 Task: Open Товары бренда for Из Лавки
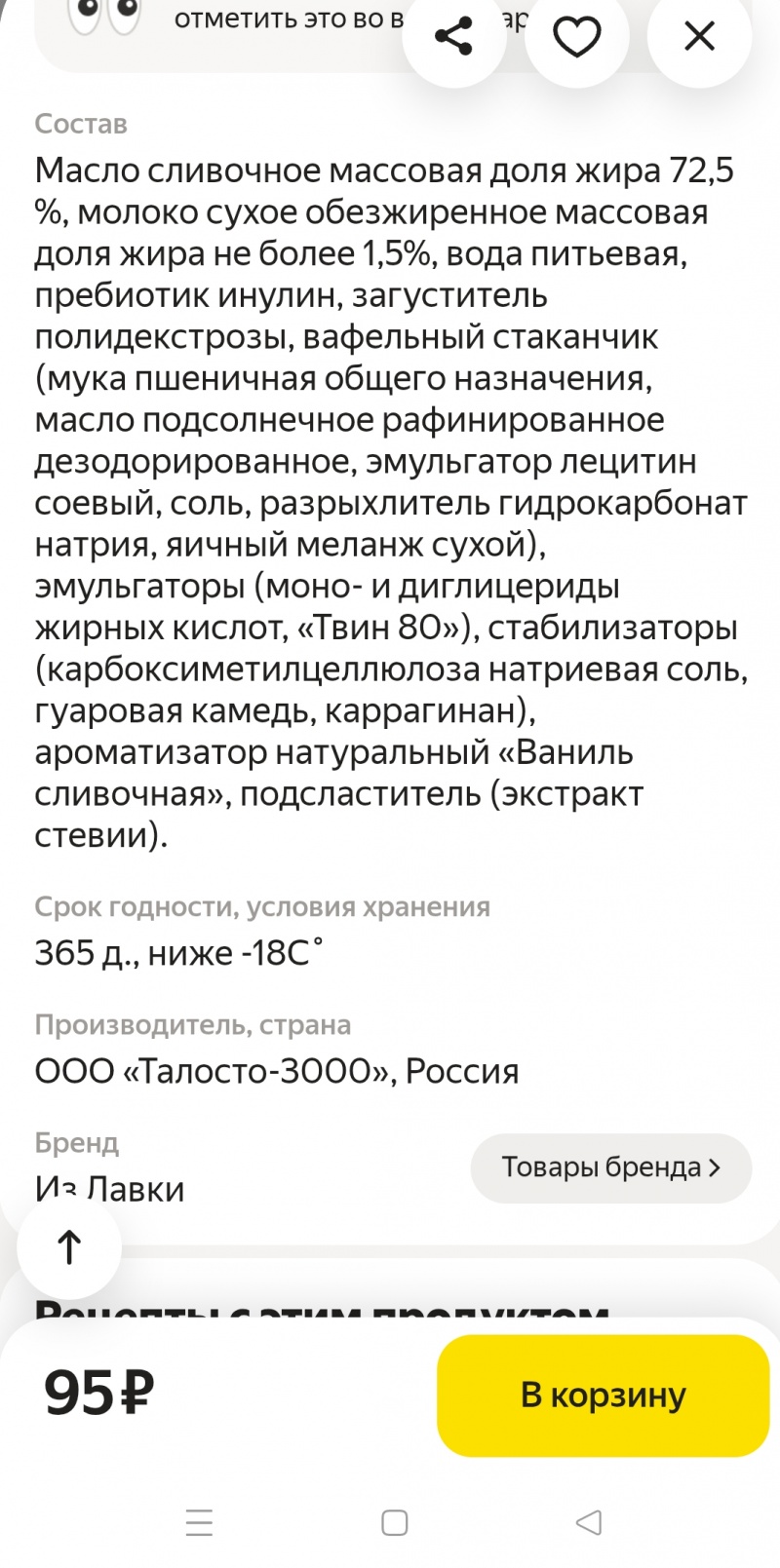[x=610, y=1166]
